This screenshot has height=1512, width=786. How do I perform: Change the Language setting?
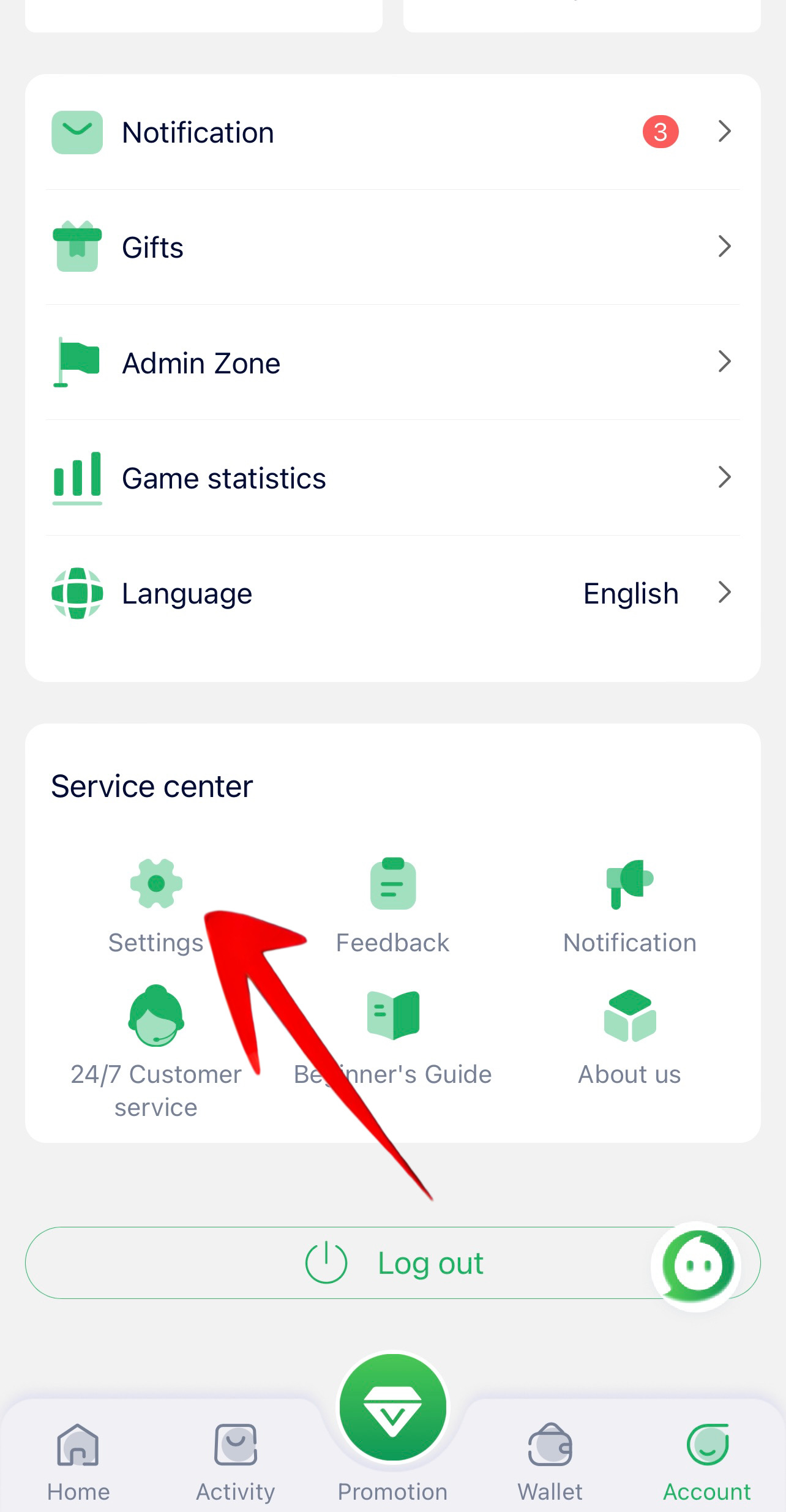(x=392, y=593)
